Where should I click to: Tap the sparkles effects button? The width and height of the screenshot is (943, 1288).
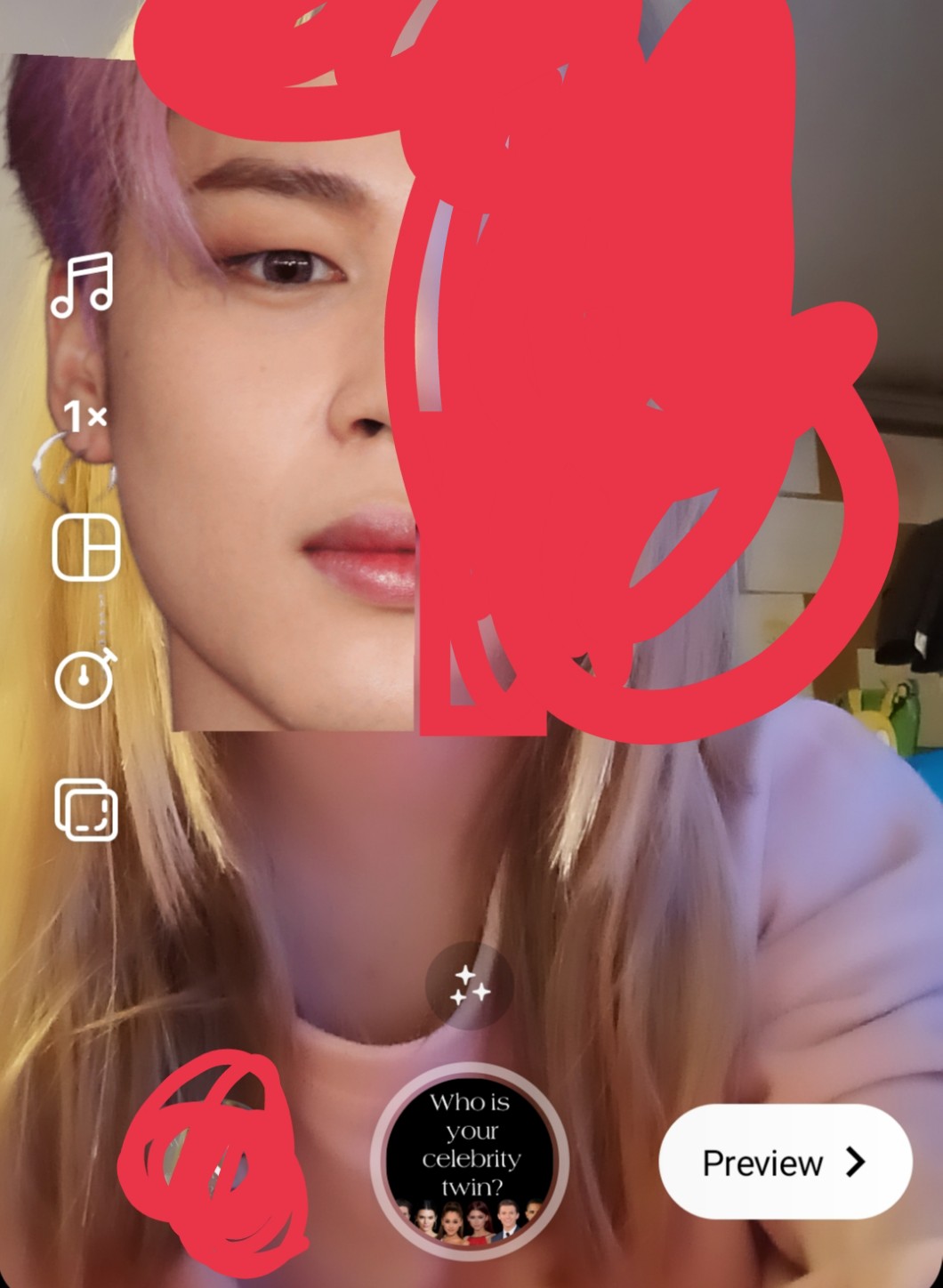pos(470,986)
